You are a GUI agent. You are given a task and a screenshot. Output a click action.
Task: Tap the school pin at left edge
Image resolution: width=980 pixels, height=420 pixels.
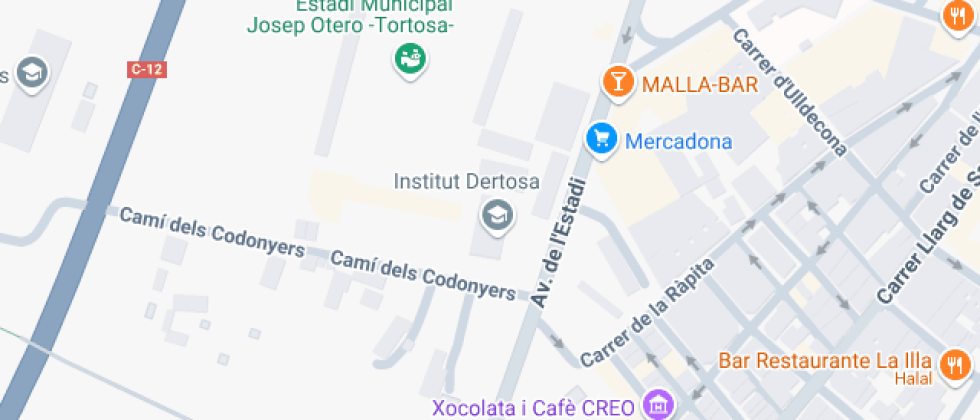point(33,73)
